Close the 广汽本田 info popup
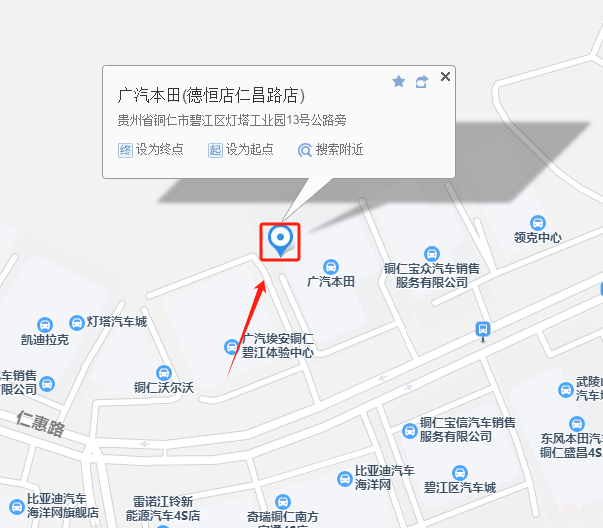The image size is (603, 528). 446,77
